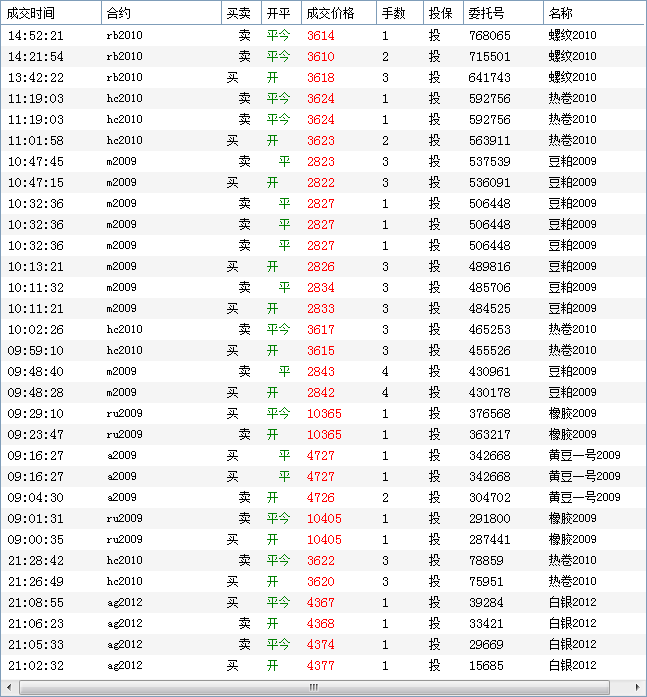
Task: Click the horizontal scrollbar's left arrow
Action: click(9, 687)
